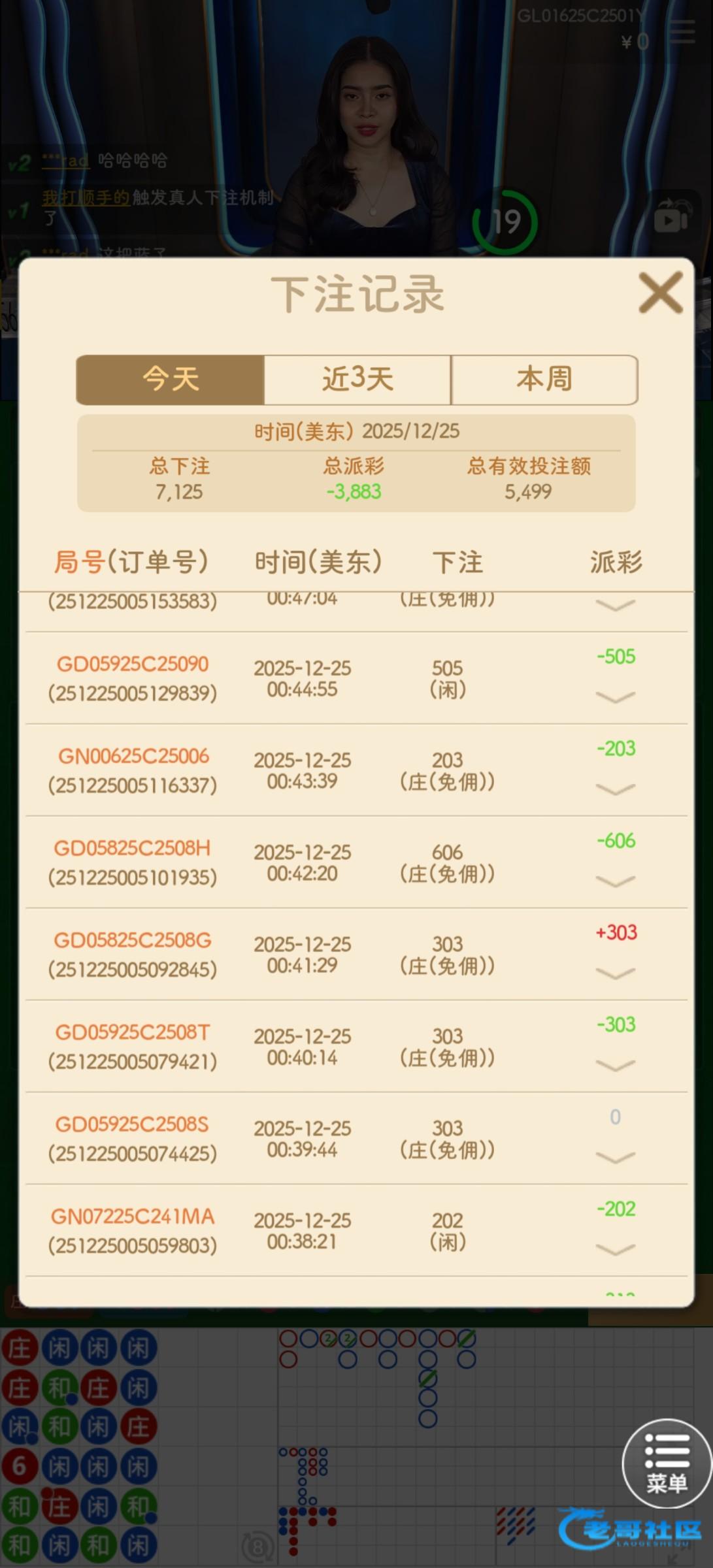Switch to the 今天 tab
Image resolution: width=713 pixels, height=1568 pixels.
(x=171, y=380)
